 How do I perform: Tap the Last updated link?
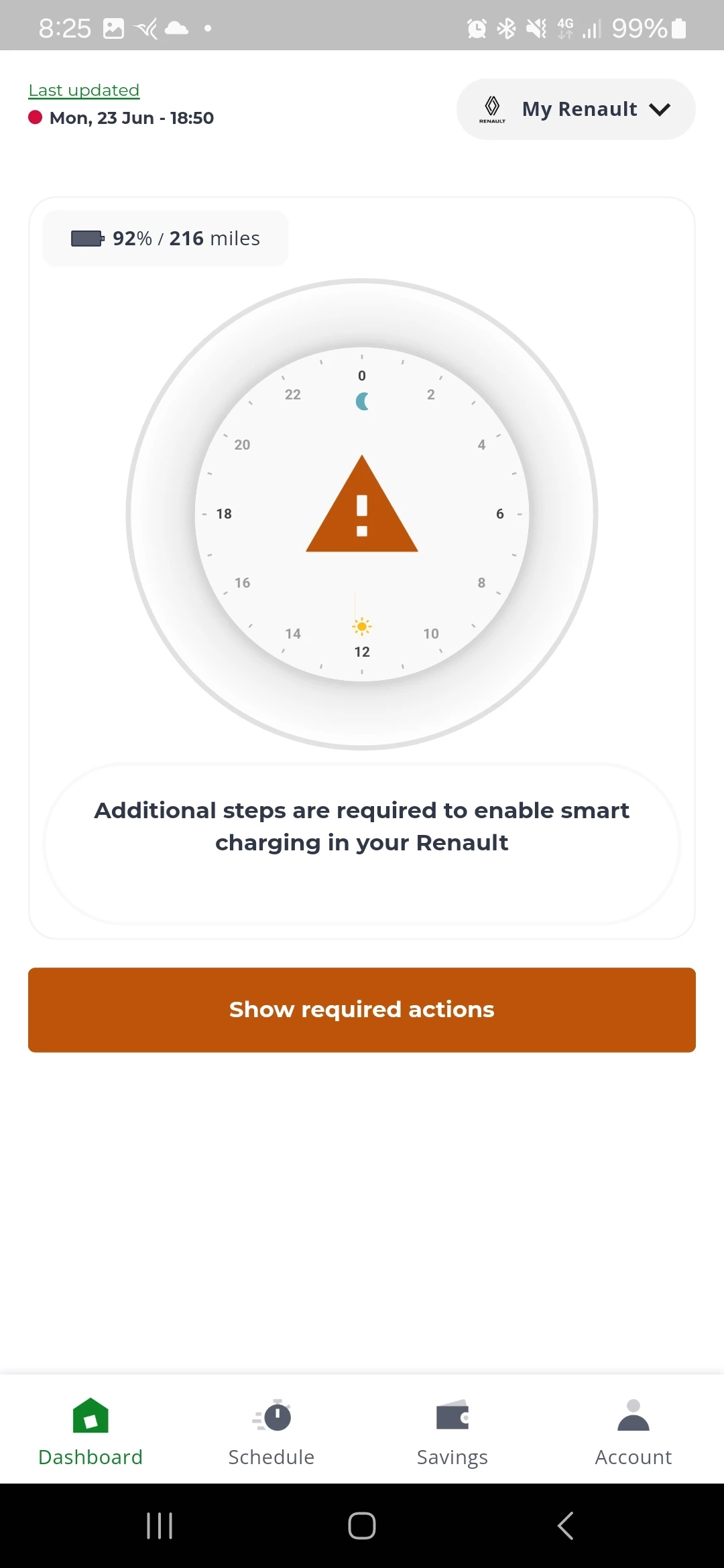coord(84,90)
